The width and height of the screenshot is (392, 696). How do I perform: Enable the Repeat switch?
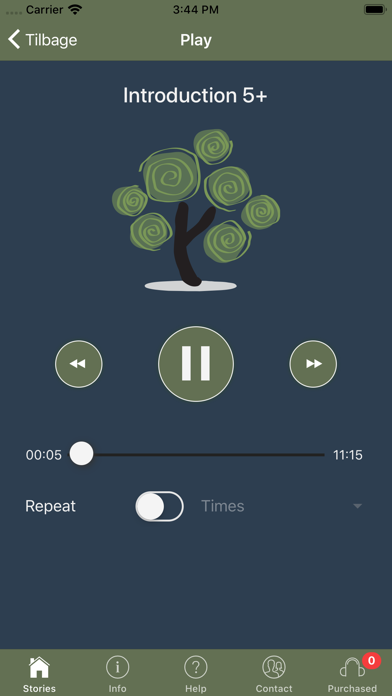coord(159,506)
